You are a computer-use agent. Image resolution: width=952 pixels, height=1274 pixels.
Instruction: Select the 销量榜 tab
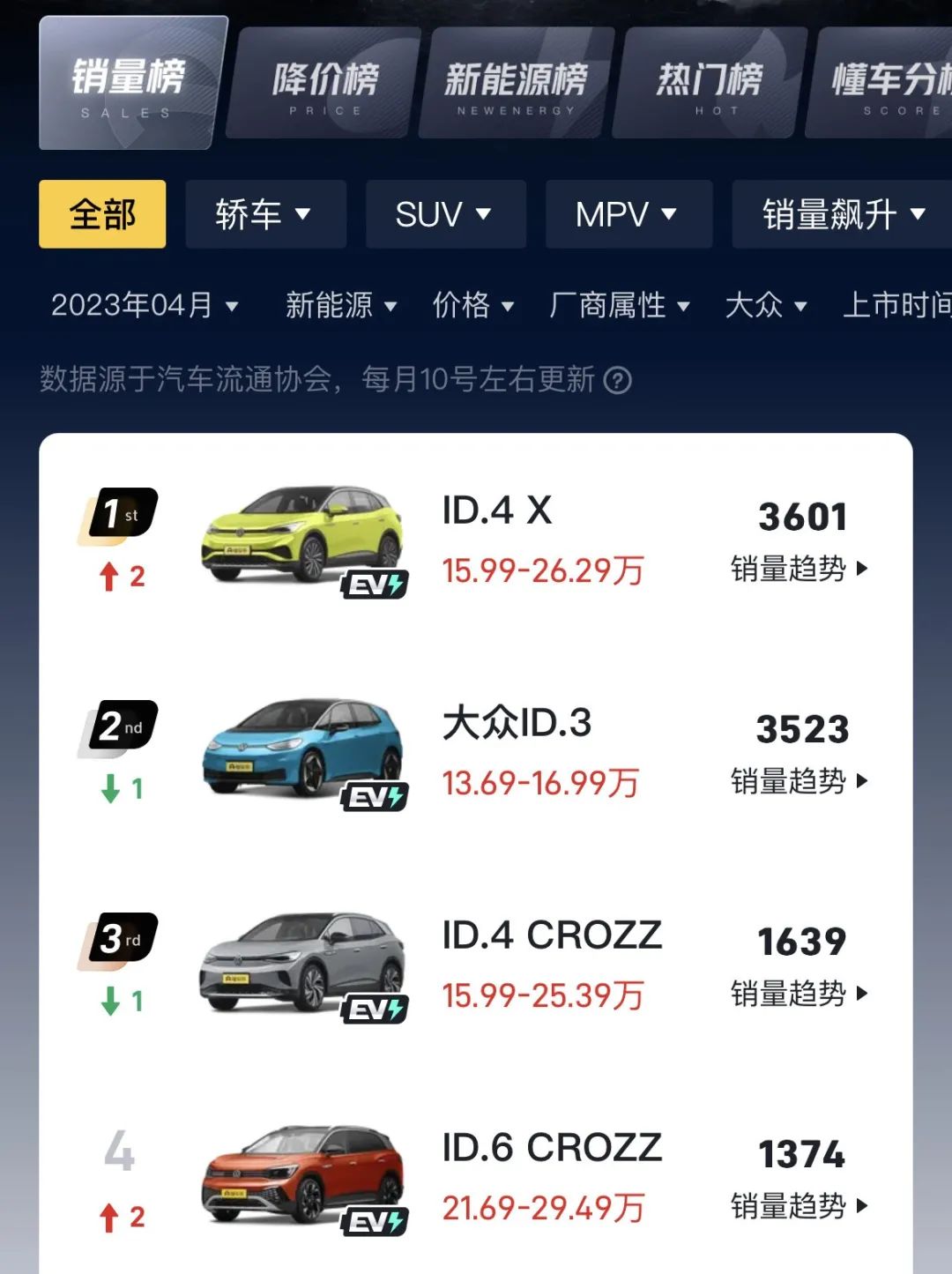pyautogui.click(x=130, y=83)
